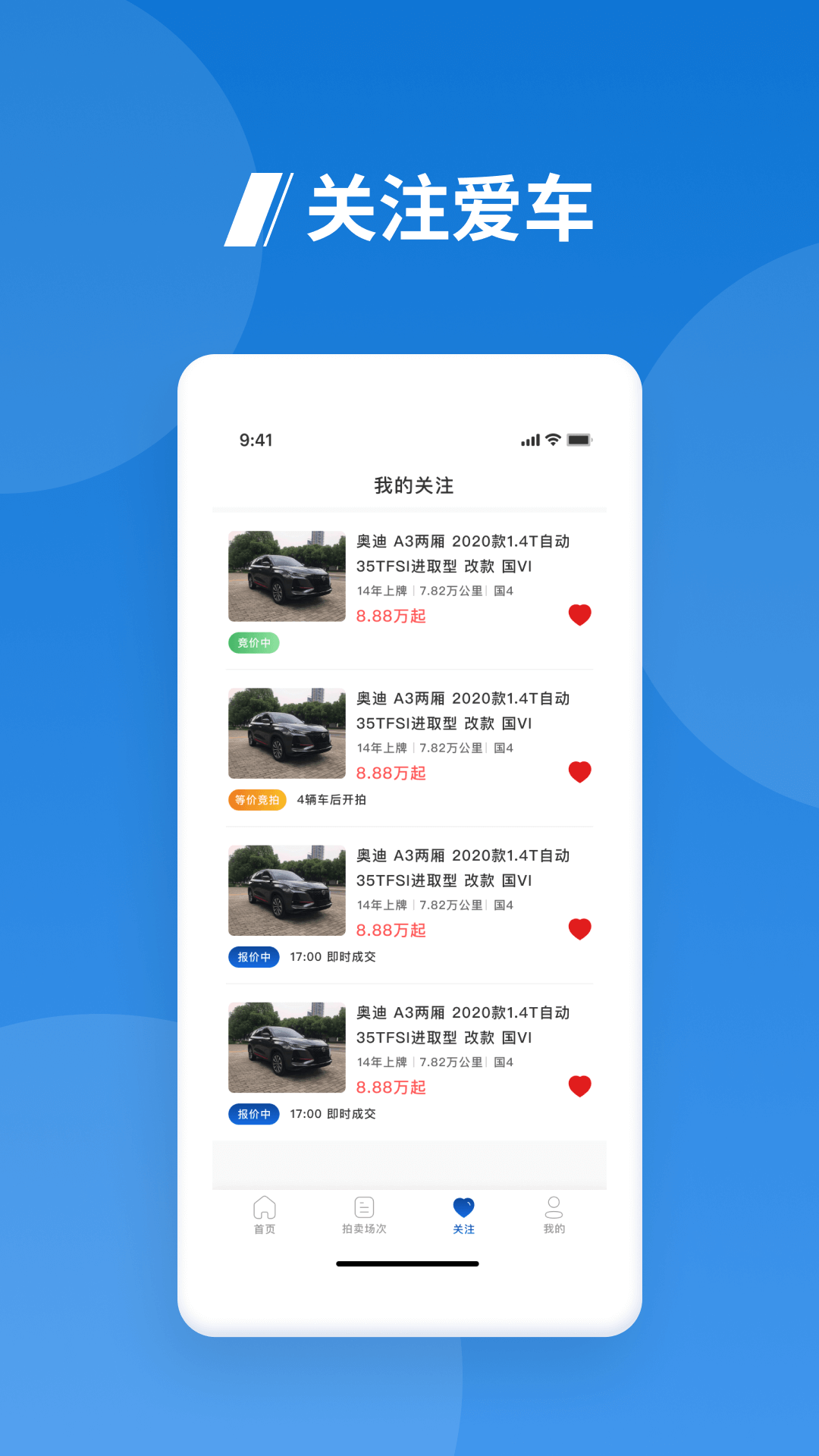Tap the battery icon in the status bar
Viewport: 819px width, 1456px height.
coord(581,438)
